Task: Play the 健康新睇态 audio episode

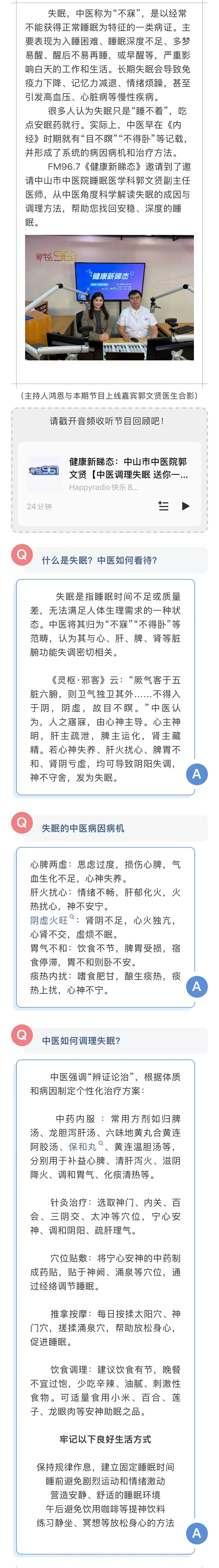Action: pyautogui.click(x=186, y=506)
